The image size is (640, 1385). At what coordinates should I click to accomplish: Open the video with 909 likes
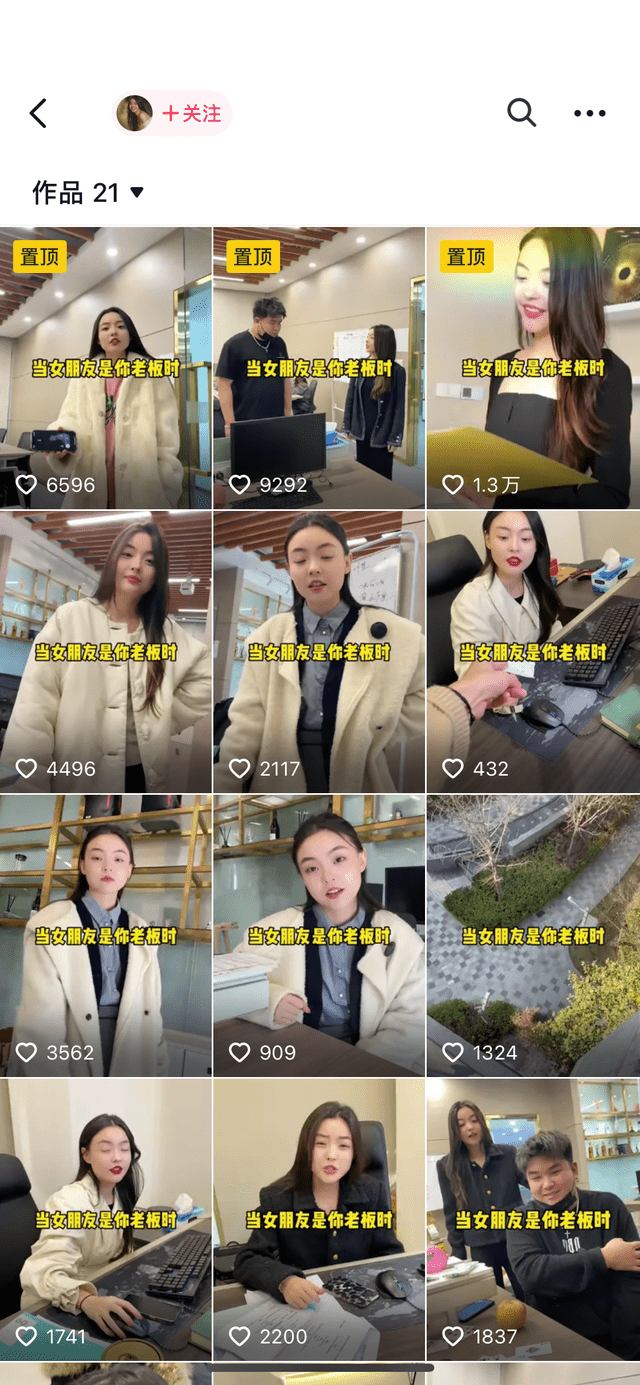pyautogui.click(x=319, y=936)
